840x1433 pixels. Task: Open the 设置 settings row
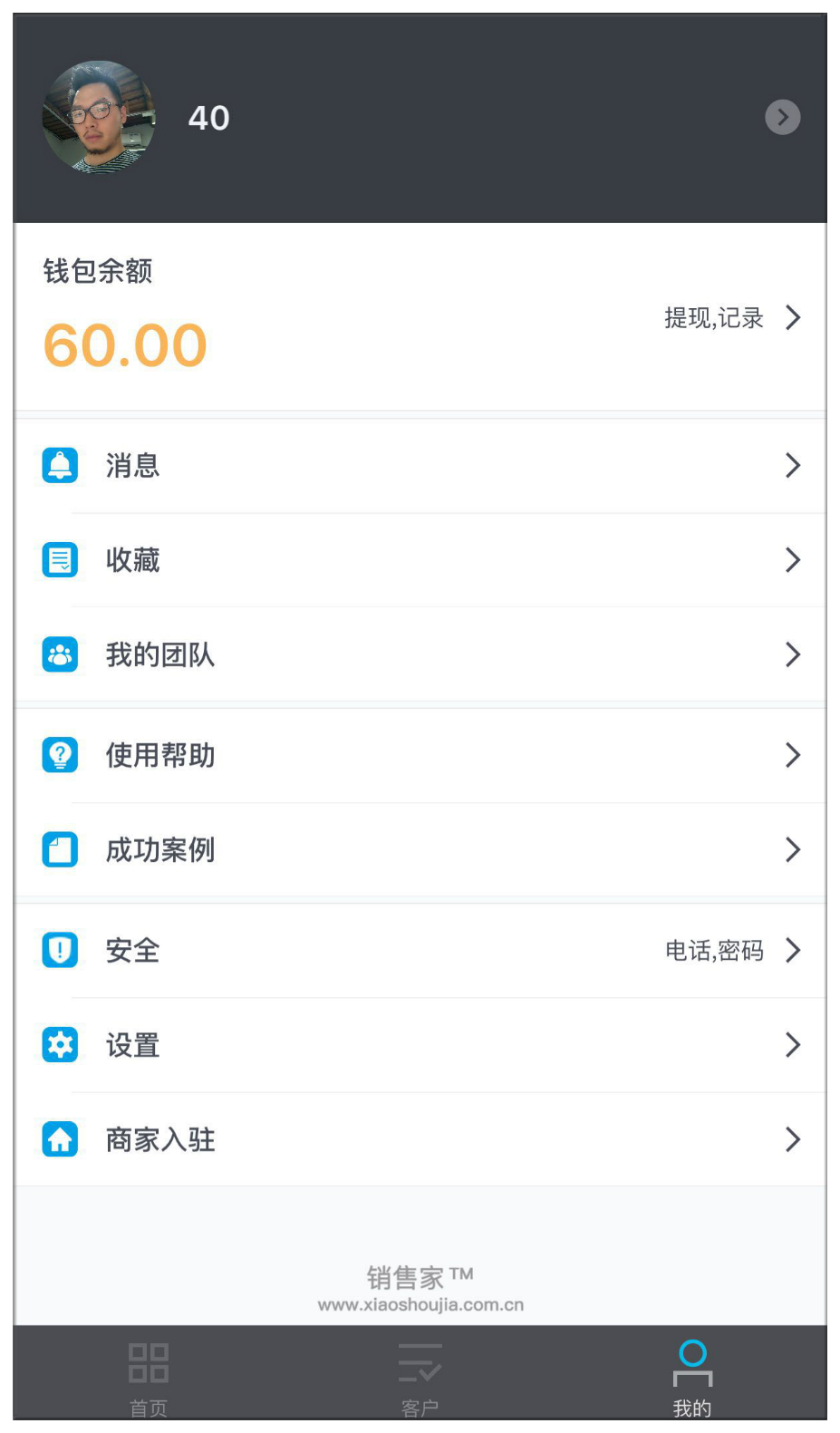pyautogui.click(x=420, y=1045)
